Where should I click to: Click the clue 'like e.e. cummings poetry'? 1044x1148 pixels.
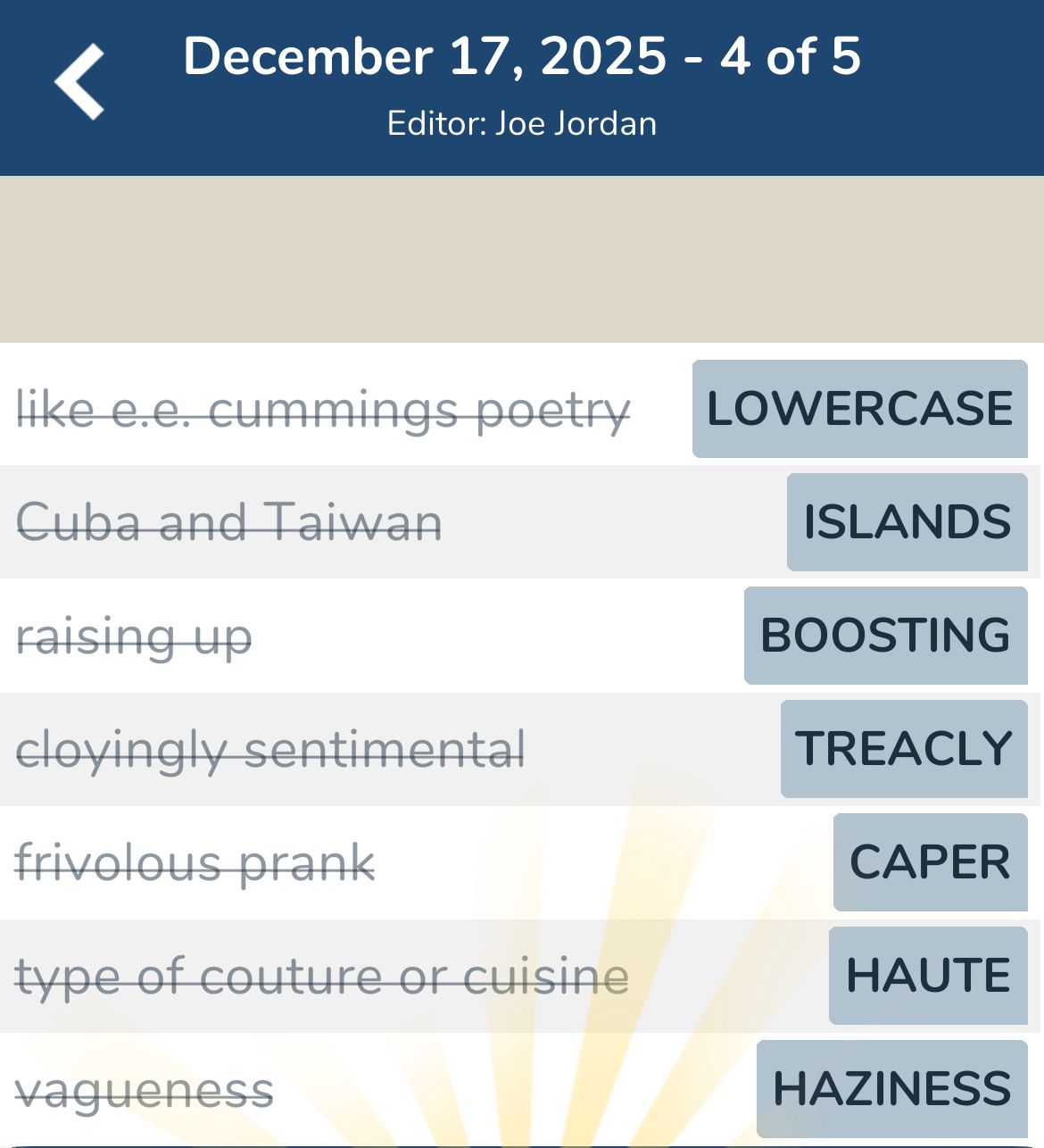324,410
